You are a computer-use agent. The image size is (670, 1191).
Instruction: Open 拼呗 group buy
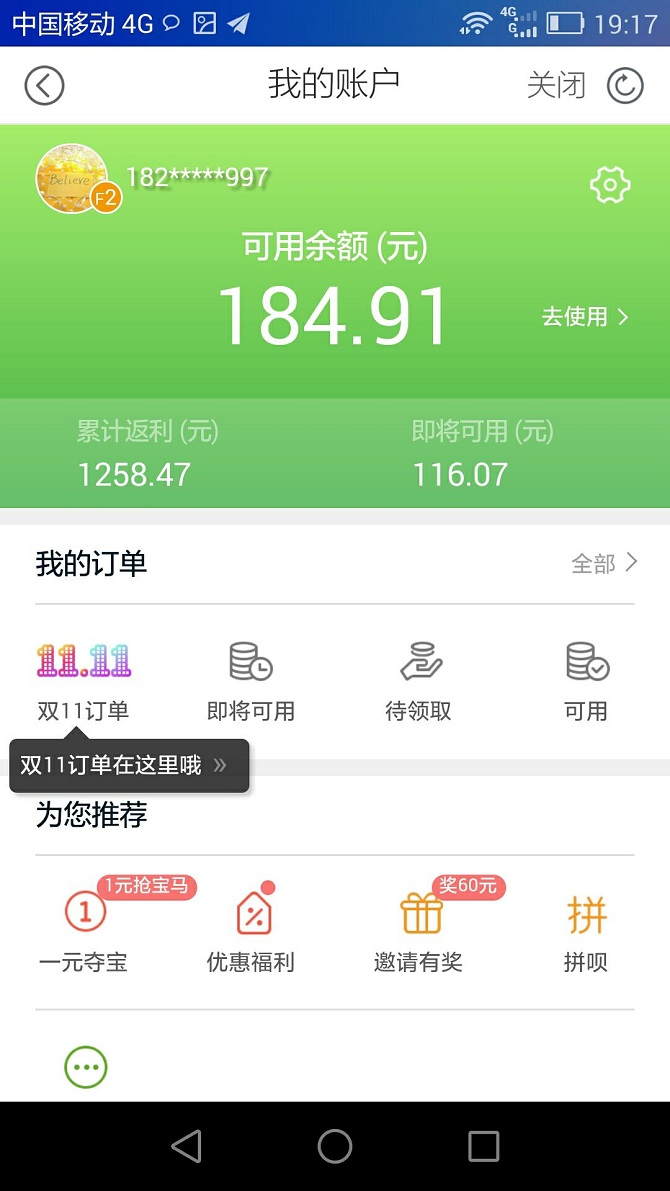click(586, 930)
